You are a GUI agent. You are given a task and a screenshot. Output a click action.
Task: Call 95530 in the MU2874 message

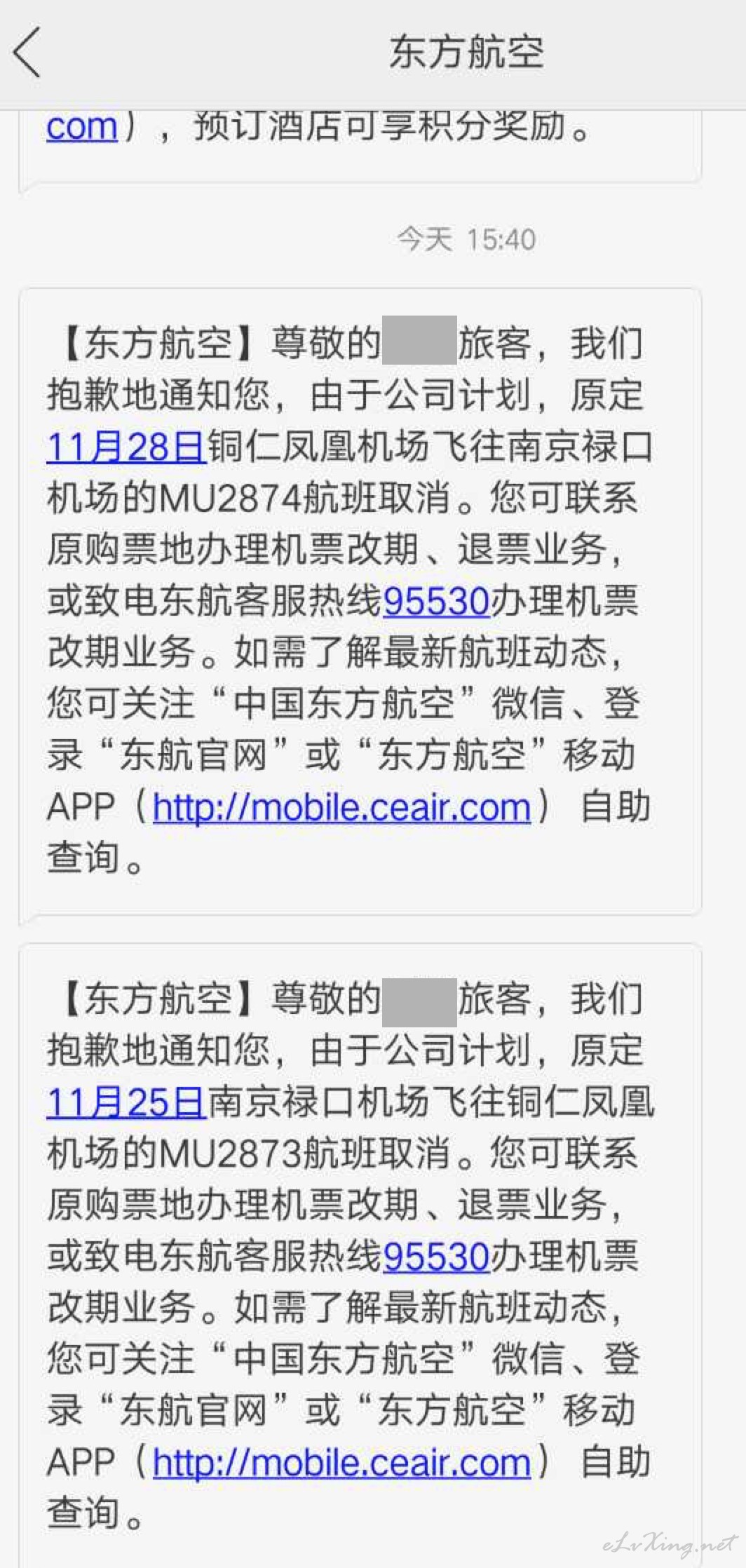[x=436, y=601]
